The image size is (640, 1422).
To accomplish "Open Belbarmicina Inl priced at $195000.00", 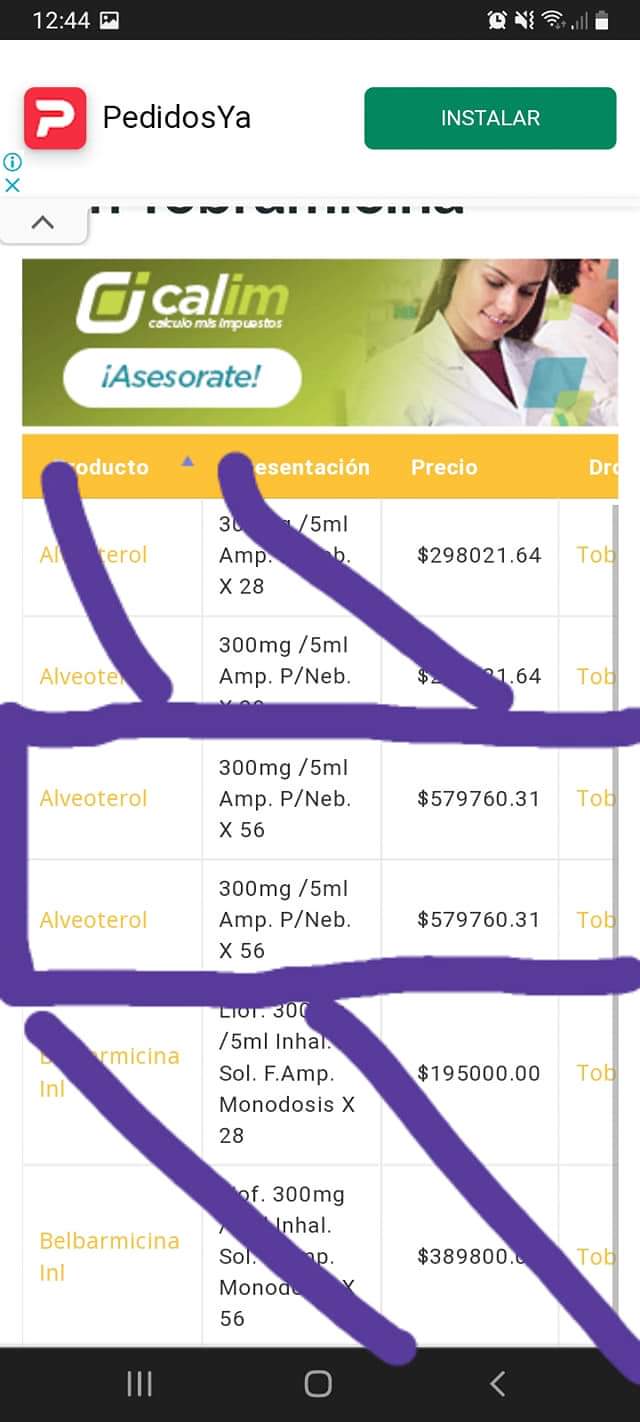I will point(109,1071).
